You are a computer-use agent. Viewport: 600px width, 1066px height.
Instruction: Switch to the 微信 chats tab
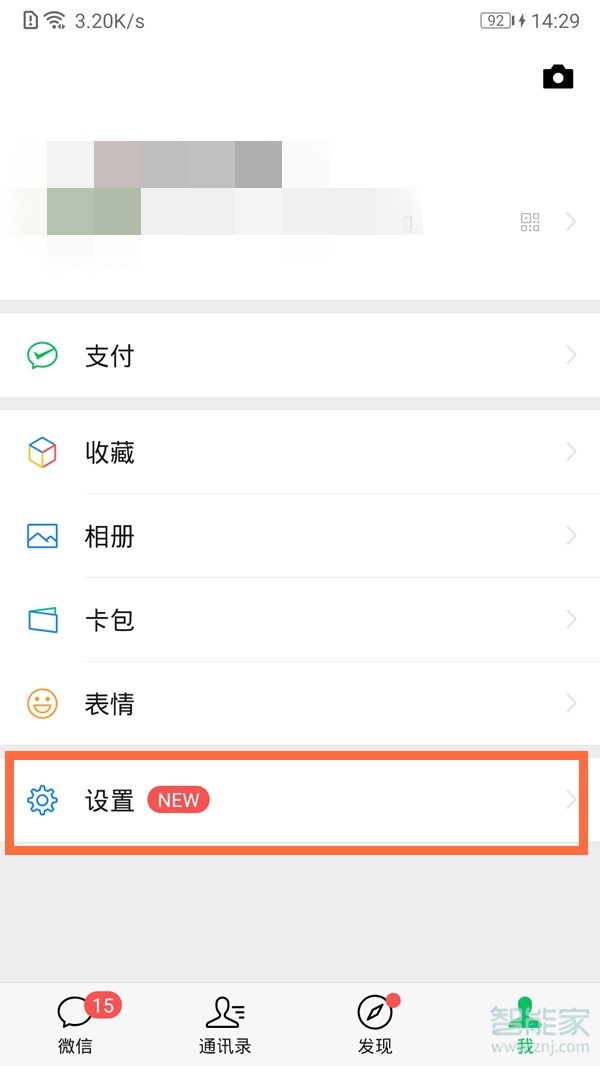point(76,1025)
